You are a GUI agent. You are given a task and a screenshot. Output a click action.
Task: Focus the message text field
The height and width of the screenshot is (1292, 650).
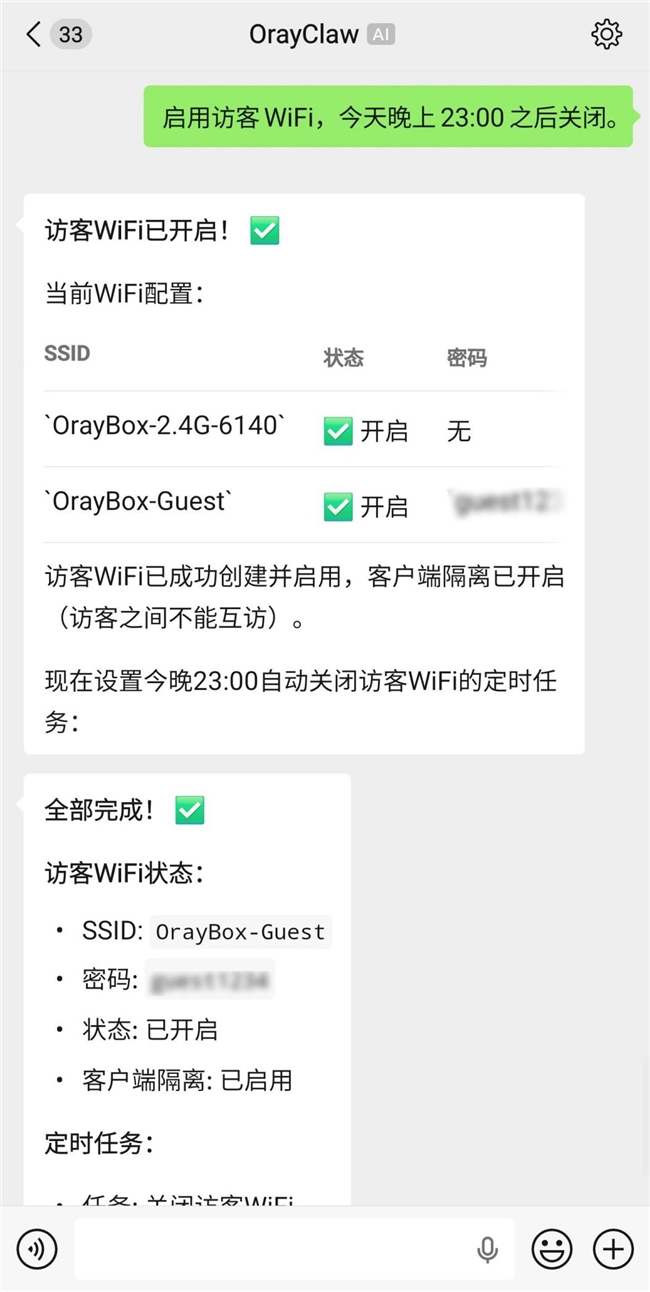270,1248
